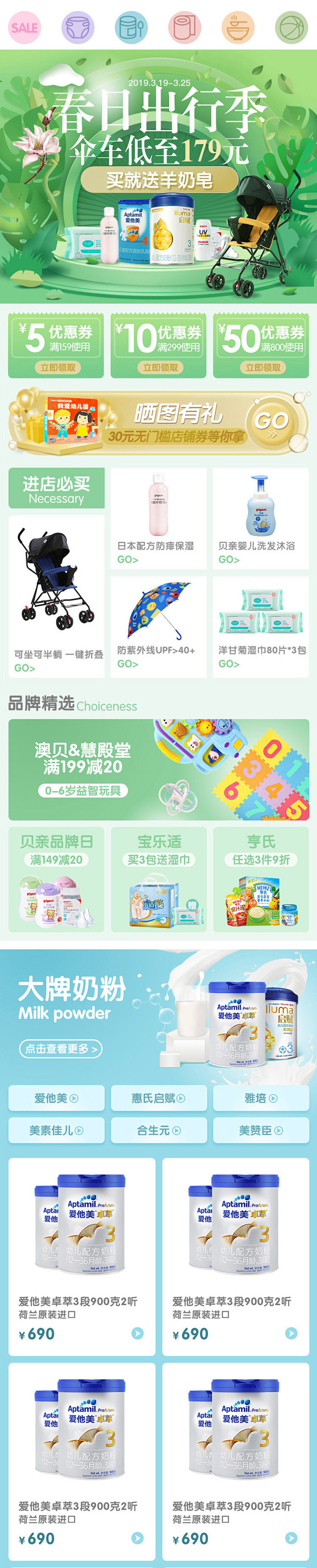View the 防紫外线UPF>40+ umbrella

click(x=158, y=626)
